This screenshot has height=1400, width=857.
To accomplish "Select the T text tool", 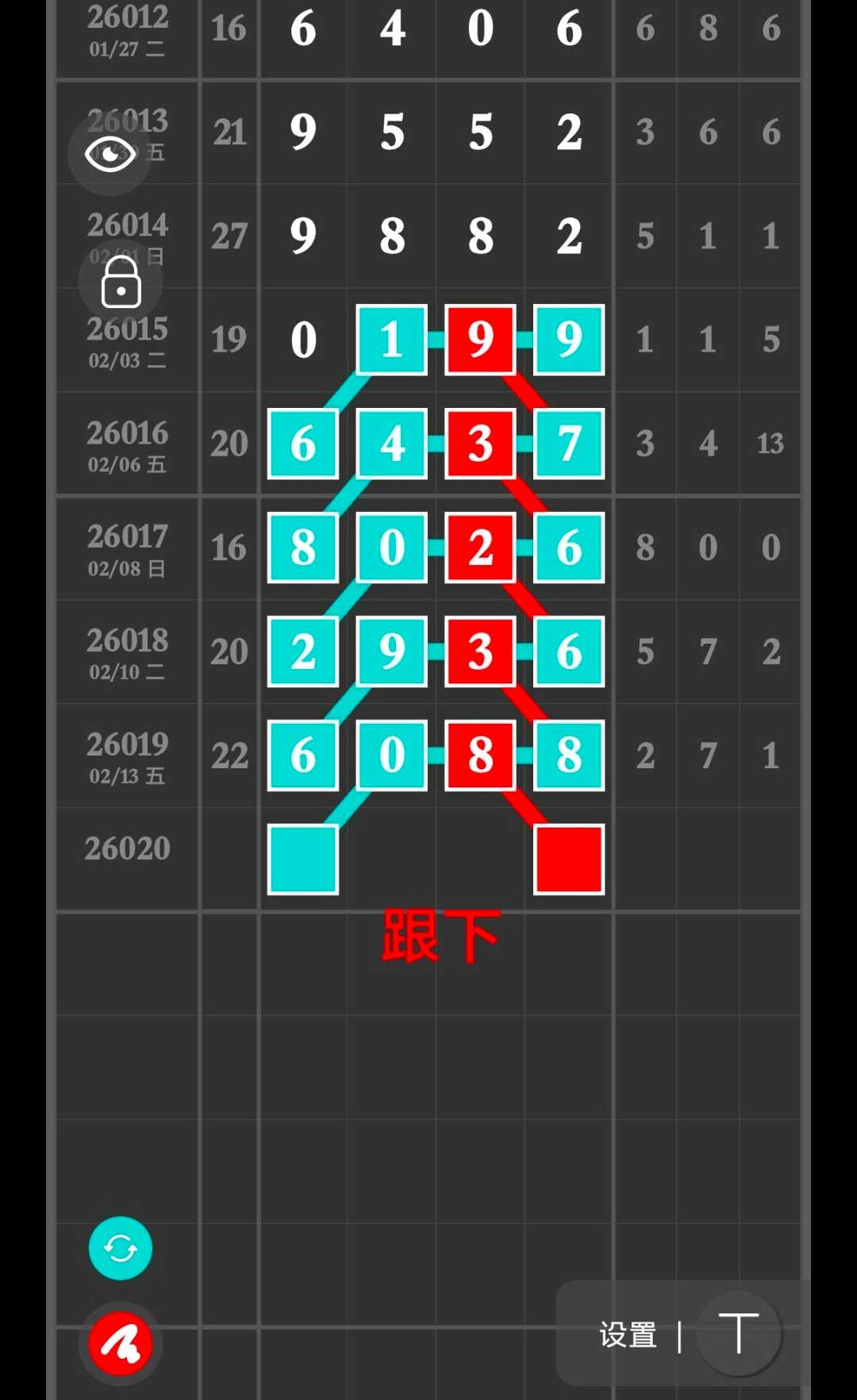I will 738,1333.
